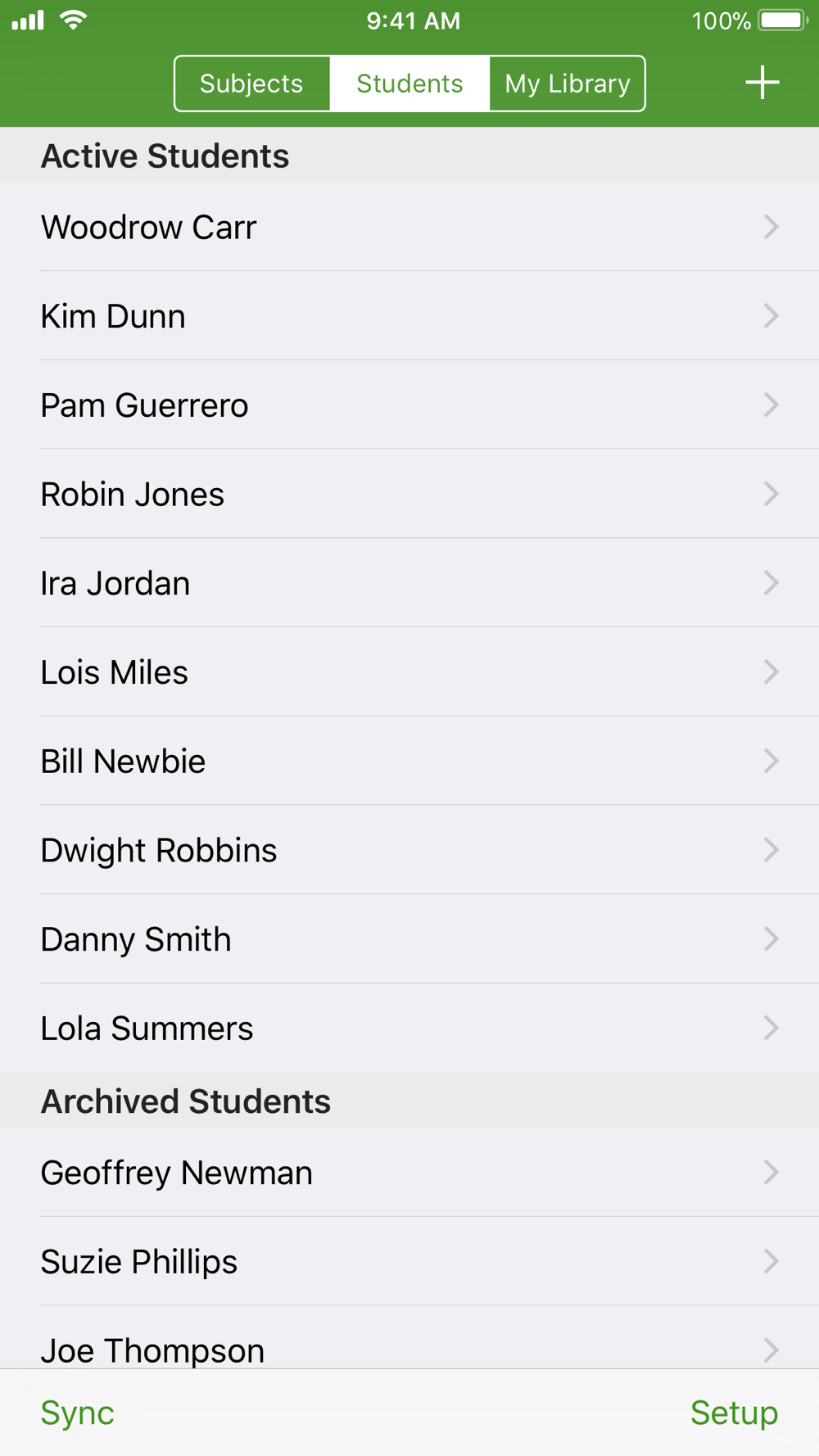The width and height of the screenshot is (819, 1456).
Task: Open Lois Miles' record
Action: coord(409,672)
